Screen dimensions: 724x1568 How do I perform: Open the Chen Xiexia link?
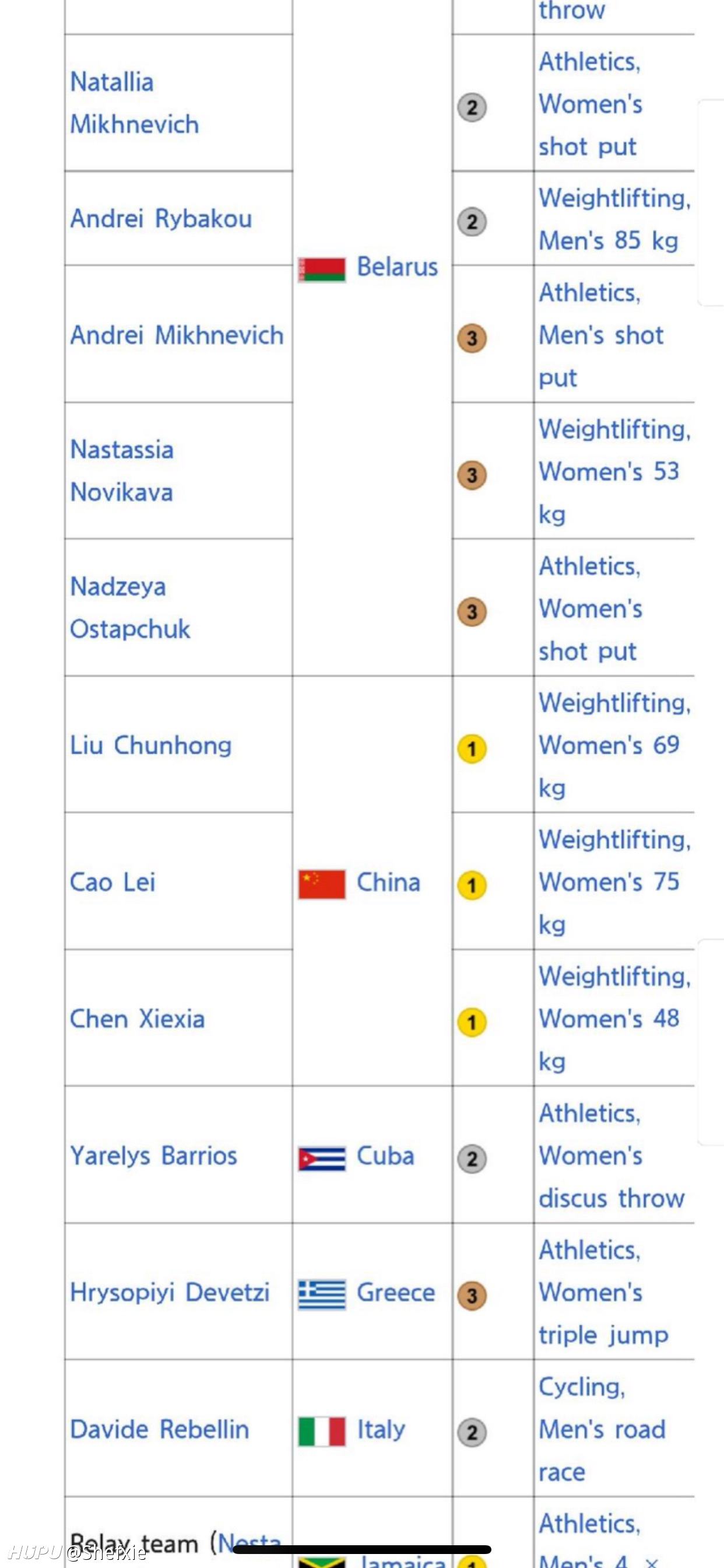138,1019
